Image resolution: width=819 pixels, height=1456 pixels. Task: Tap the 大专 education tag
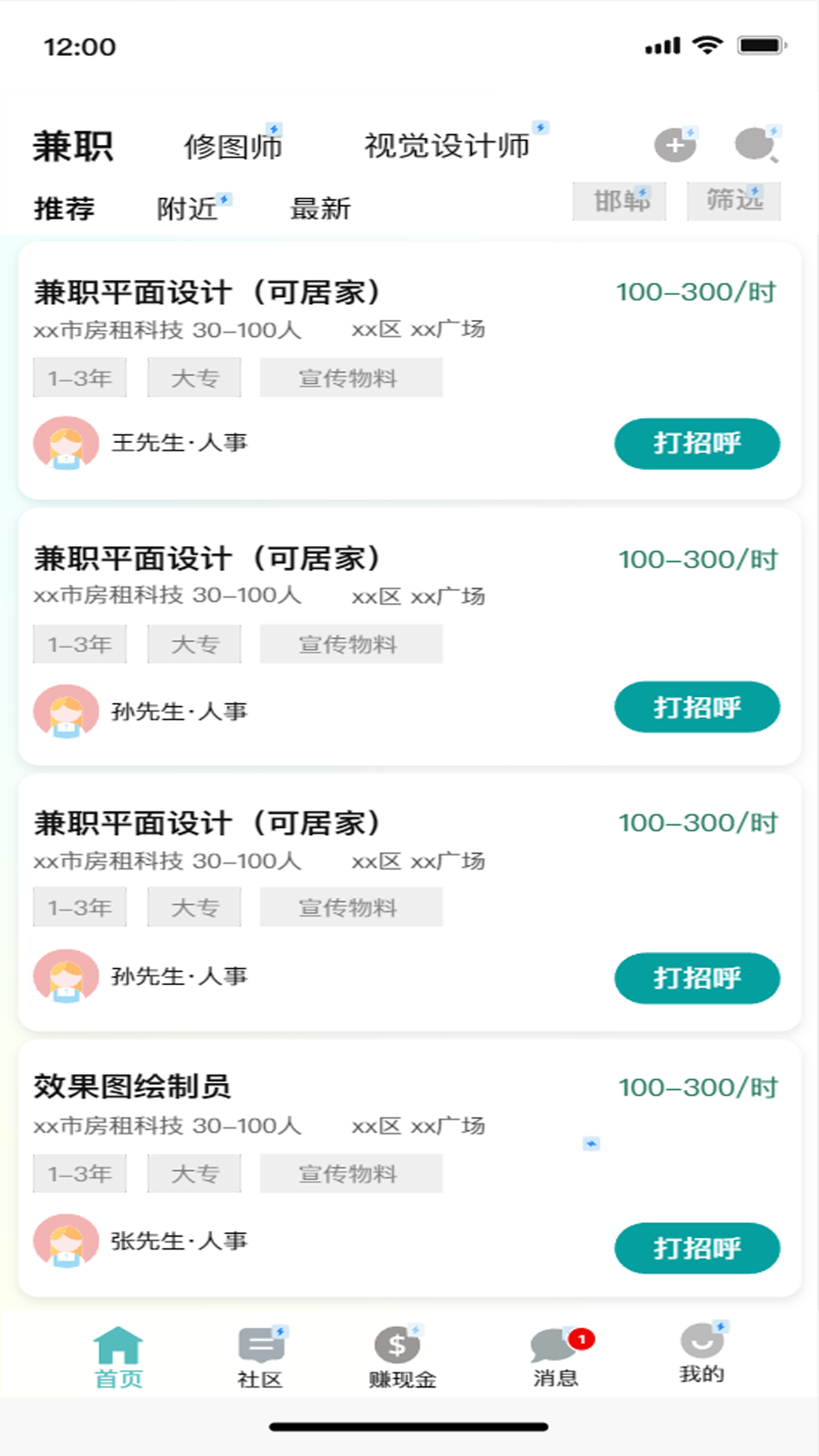click(x=194, y=377)
